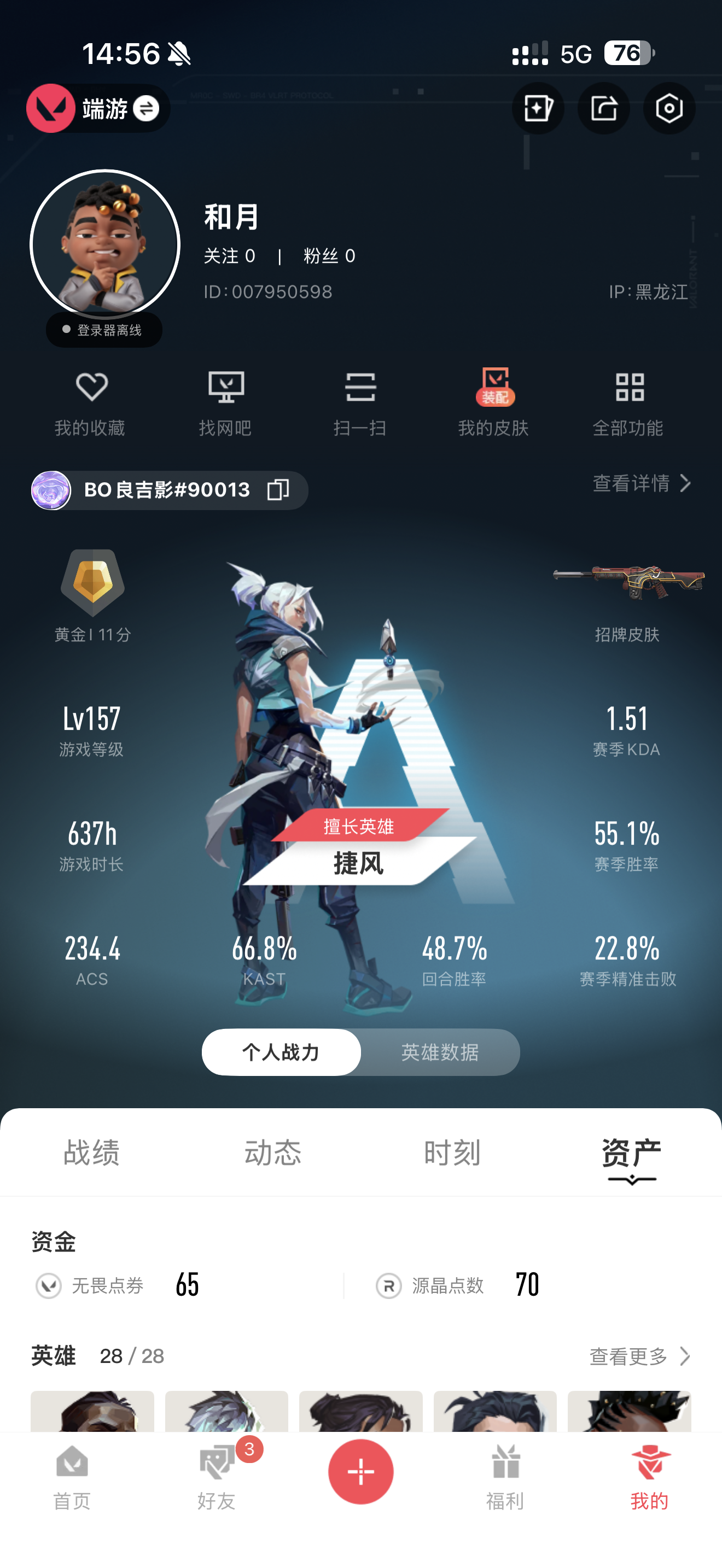Viewport: 722px width, 1568px height.
Task: Select 个人战力 segment
Action: (x=281, y=1052)
